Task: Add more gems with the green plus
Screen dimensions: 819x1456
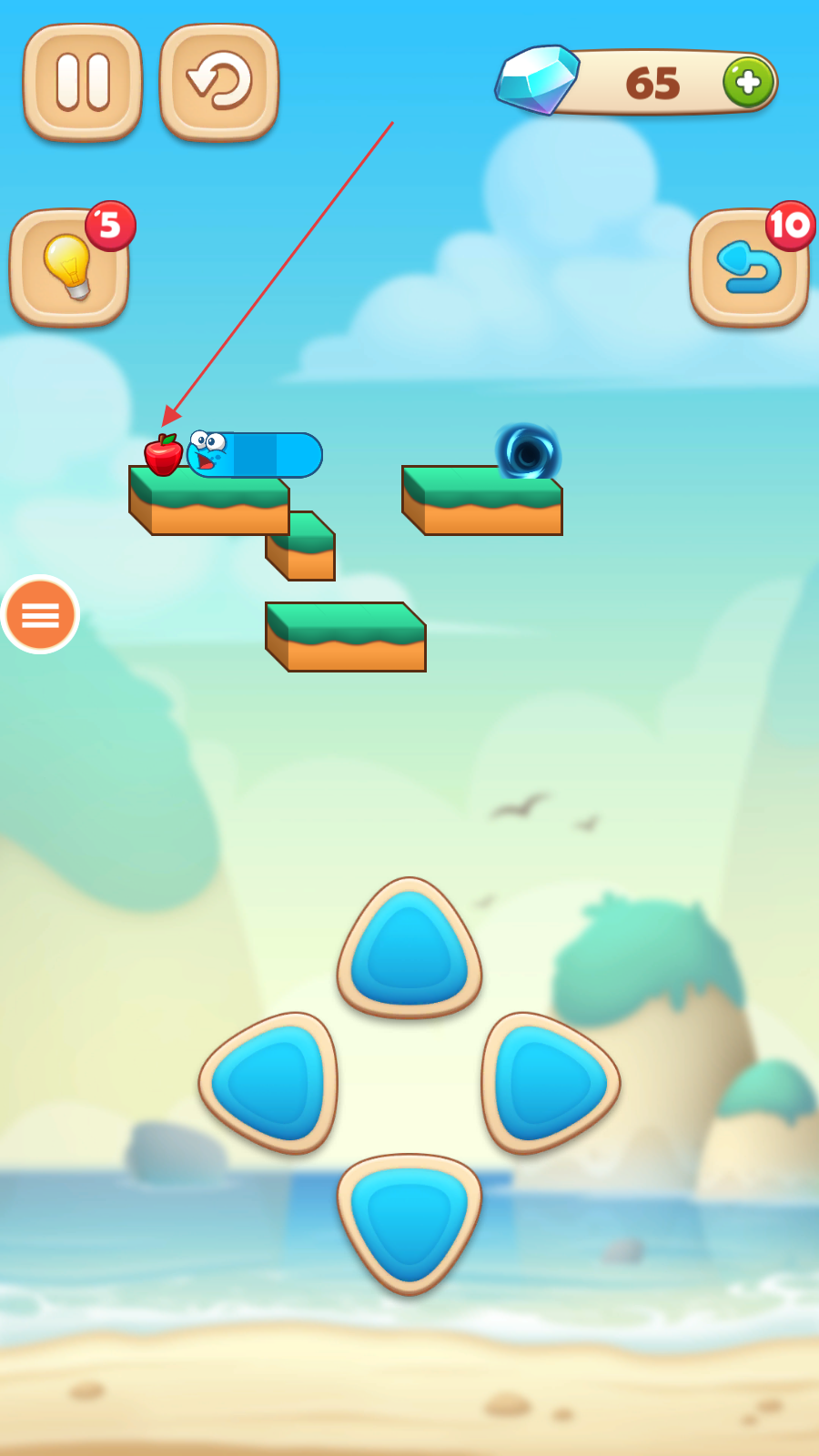Action: [748, 82]
